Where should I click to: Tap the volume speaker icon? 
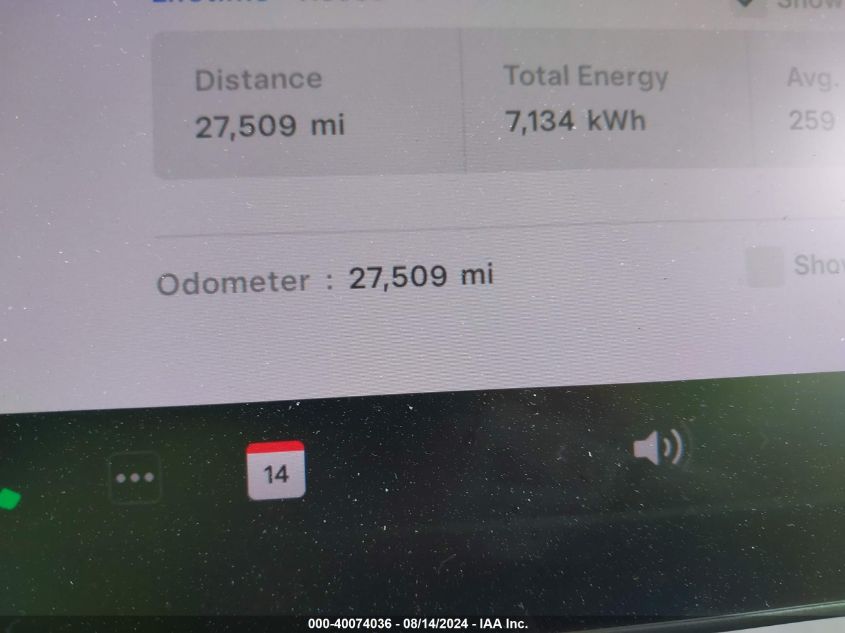[x=657, y=448]
